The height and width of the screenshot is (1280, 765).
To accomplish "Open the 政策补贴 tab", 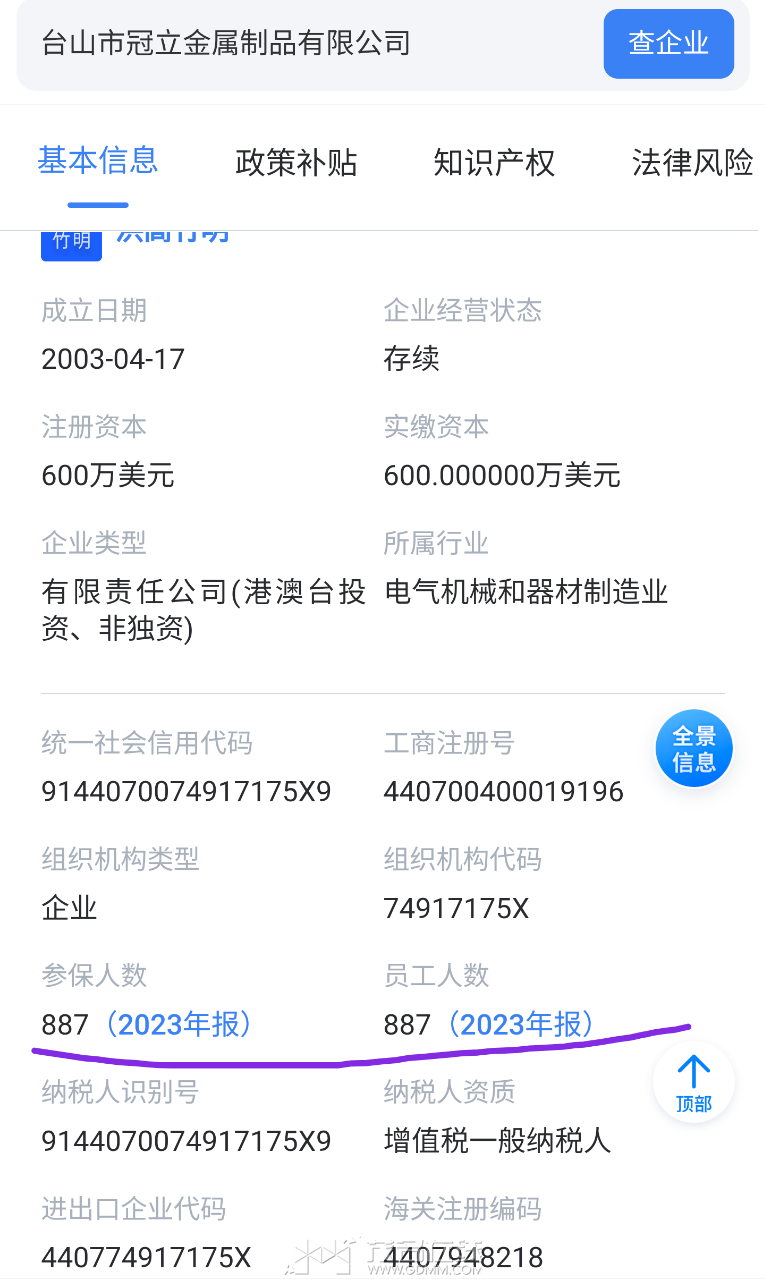I will tap(296, 162).
